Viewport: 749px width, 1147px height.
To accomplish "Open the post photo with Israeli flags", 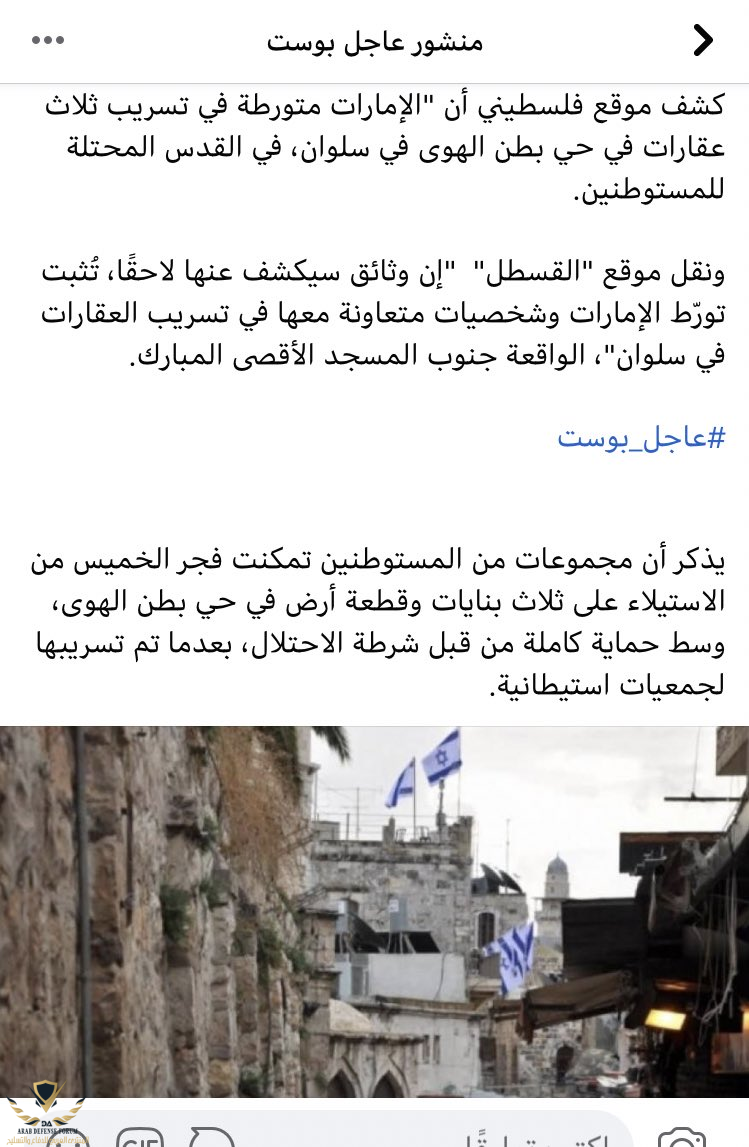I will [x=374, y=910].
